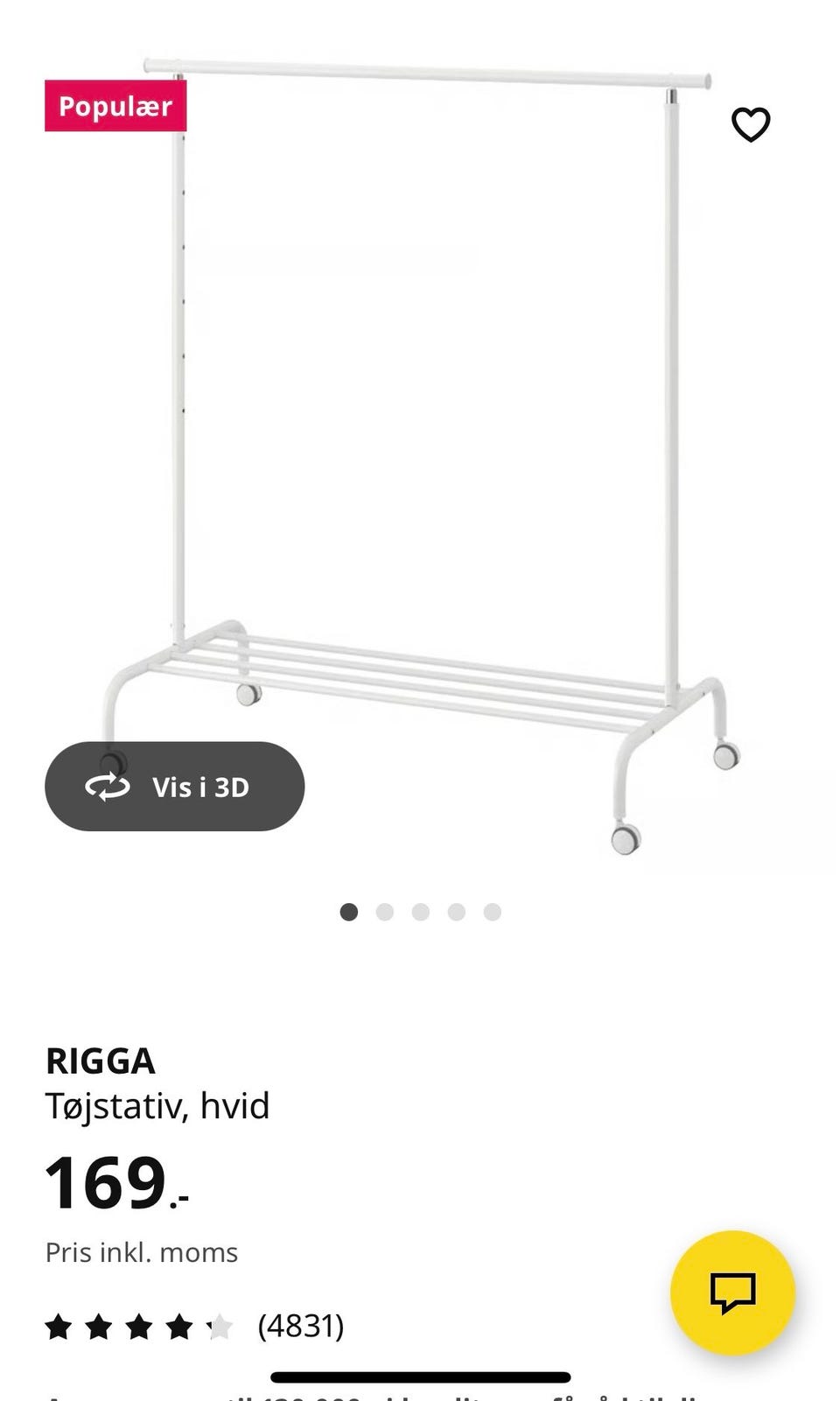Open the yellow chat support button
The width and height of the screenshot is (840, 1401).
[x=732, y=1292]
